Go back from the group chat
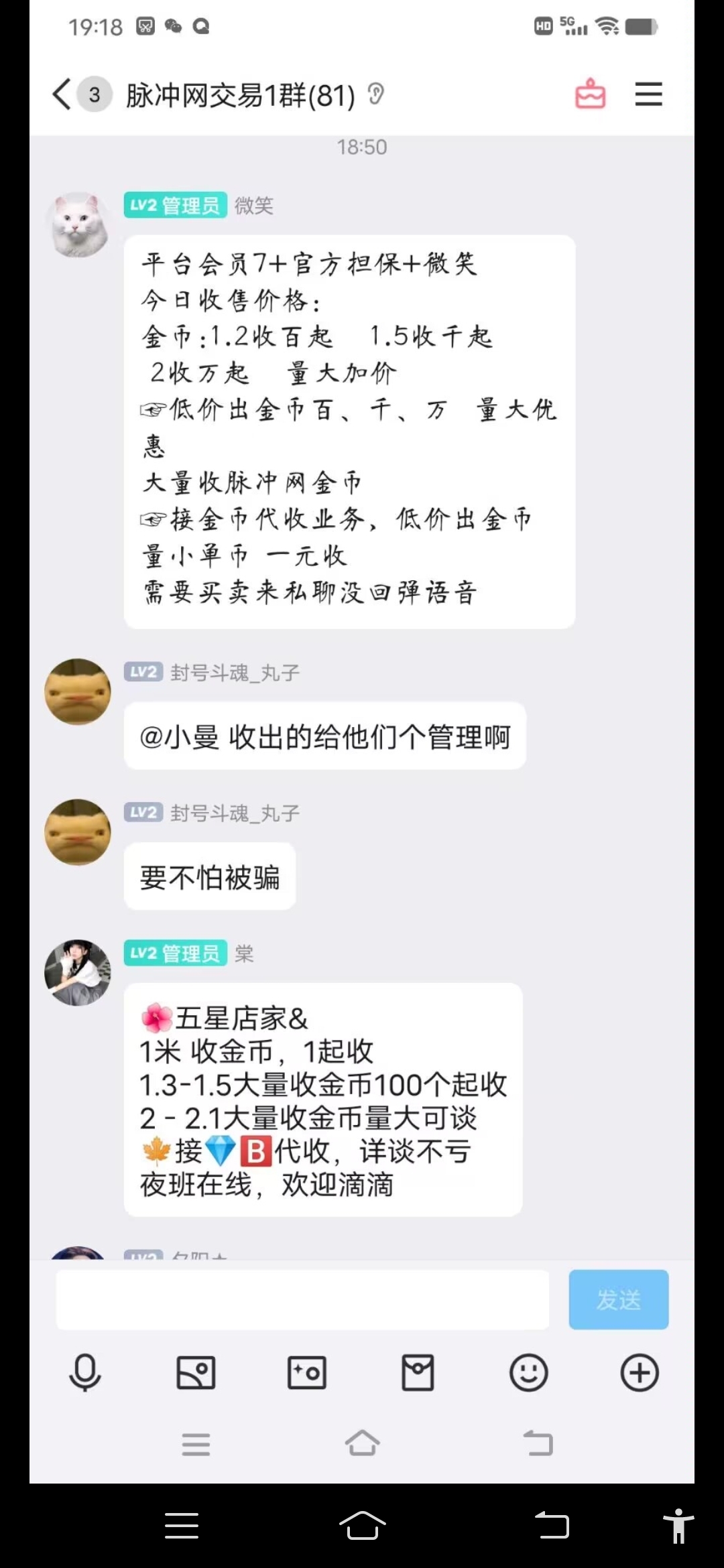 (62, 94)
